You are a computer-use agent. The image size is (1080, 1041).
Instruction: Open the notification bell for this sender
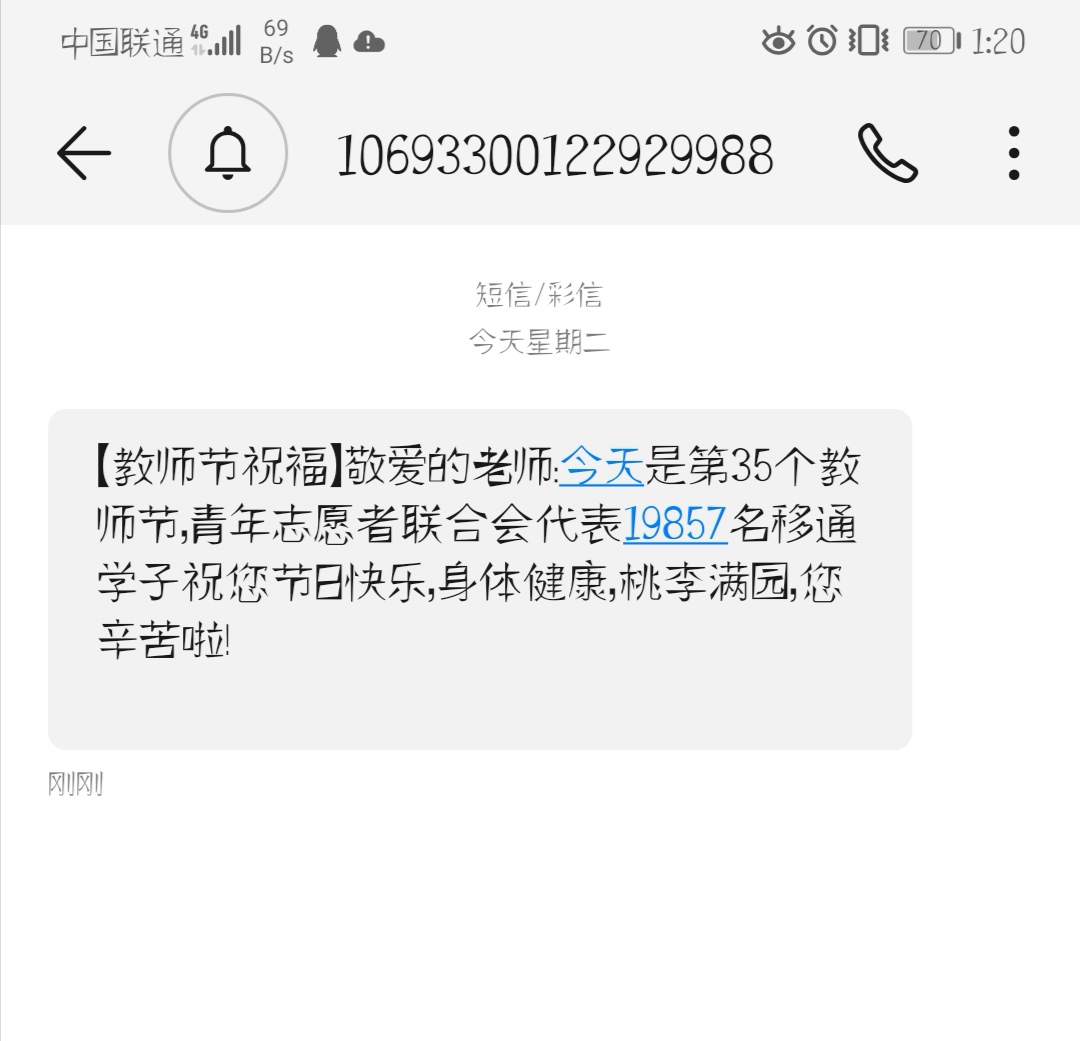228,153
